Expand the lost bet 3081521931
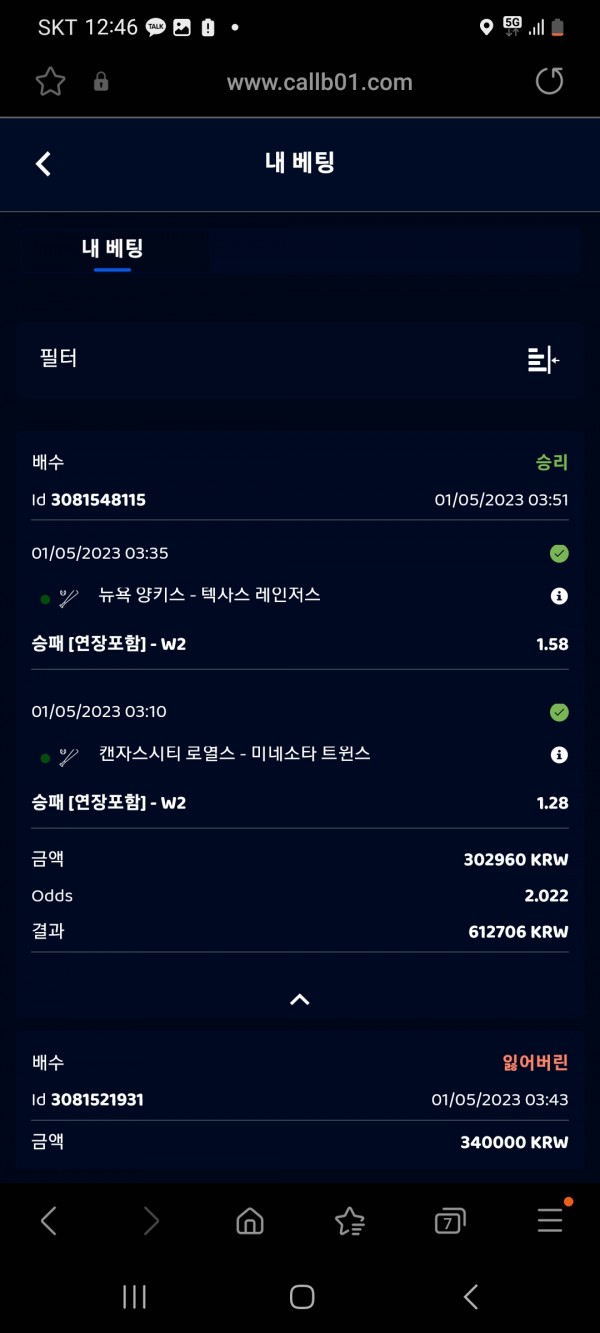The width and height of the screenshot is (600, 1333). tap(299, 1100)
